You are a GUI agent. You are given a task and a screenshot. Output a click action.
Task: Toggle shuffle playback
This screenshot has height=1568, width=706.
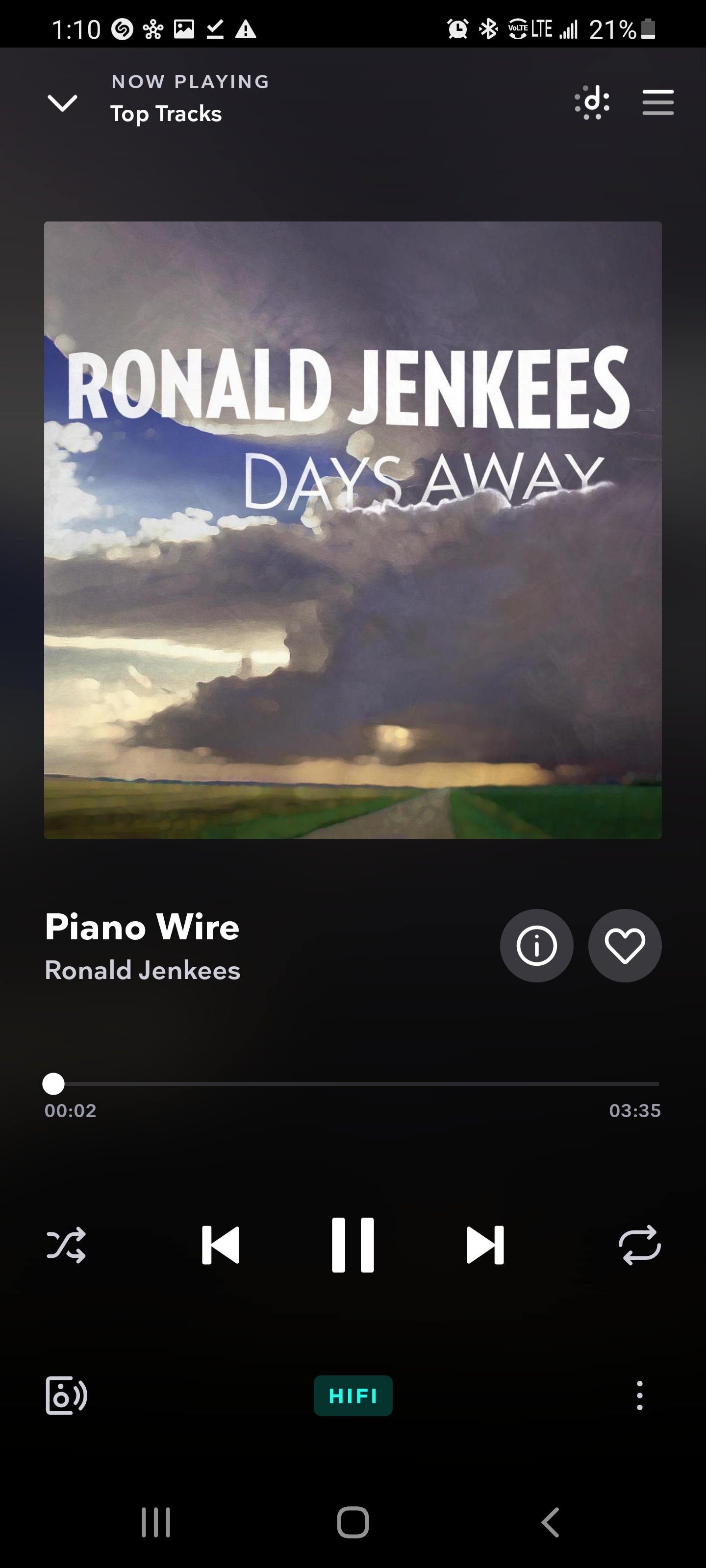click(66, 1245)
